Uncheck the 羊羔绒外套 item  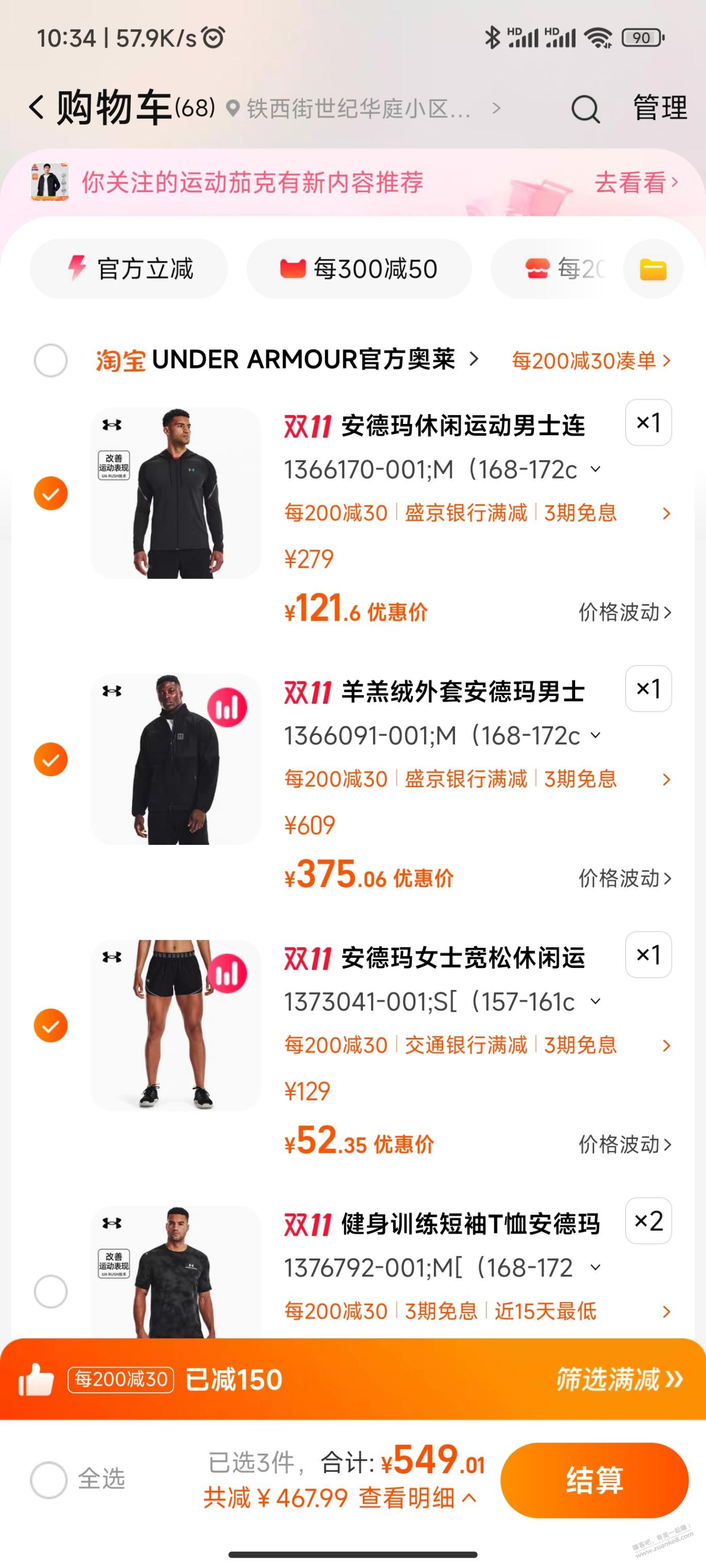click(x=51, y=759)
